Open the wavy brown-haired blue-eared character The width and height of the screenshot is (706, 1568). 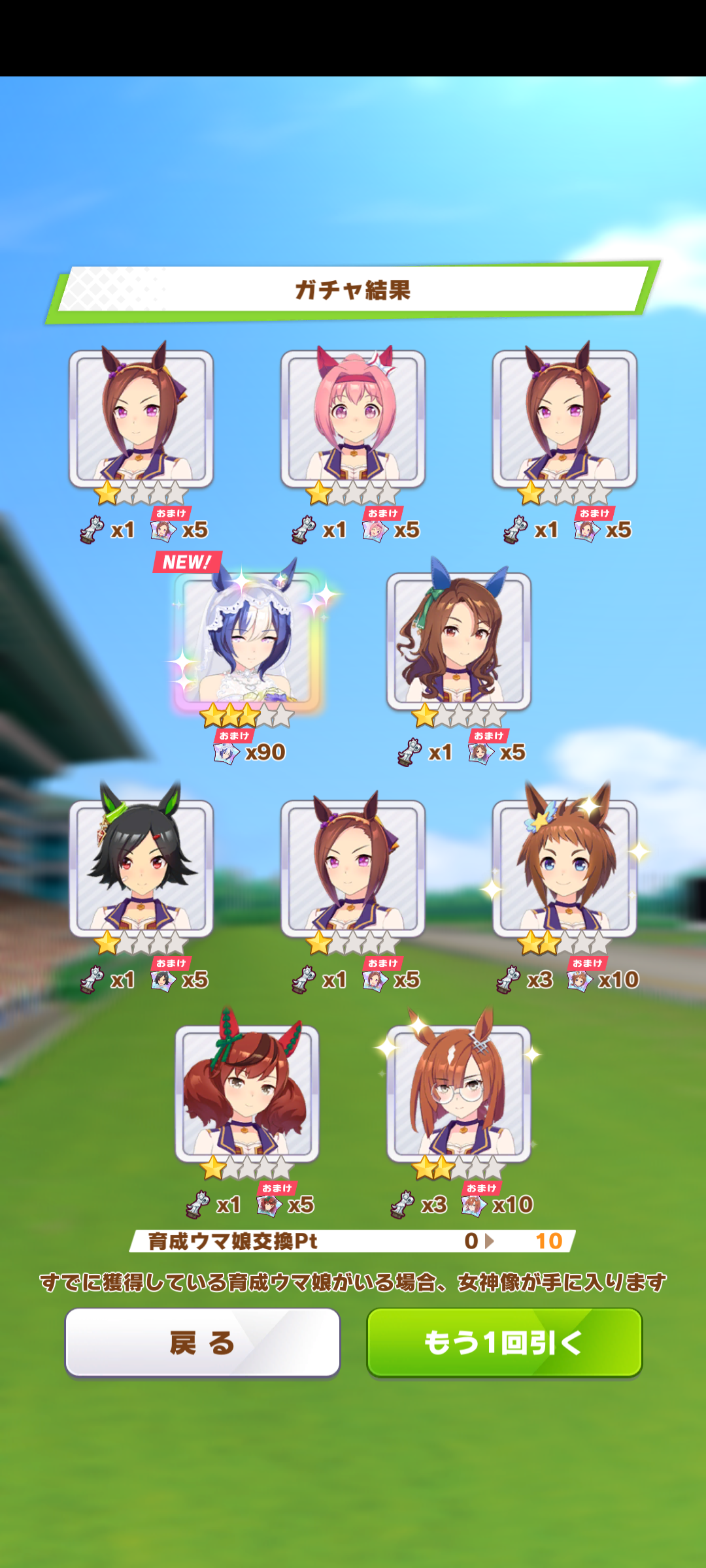pyautogui.click(x=459, y=642)
